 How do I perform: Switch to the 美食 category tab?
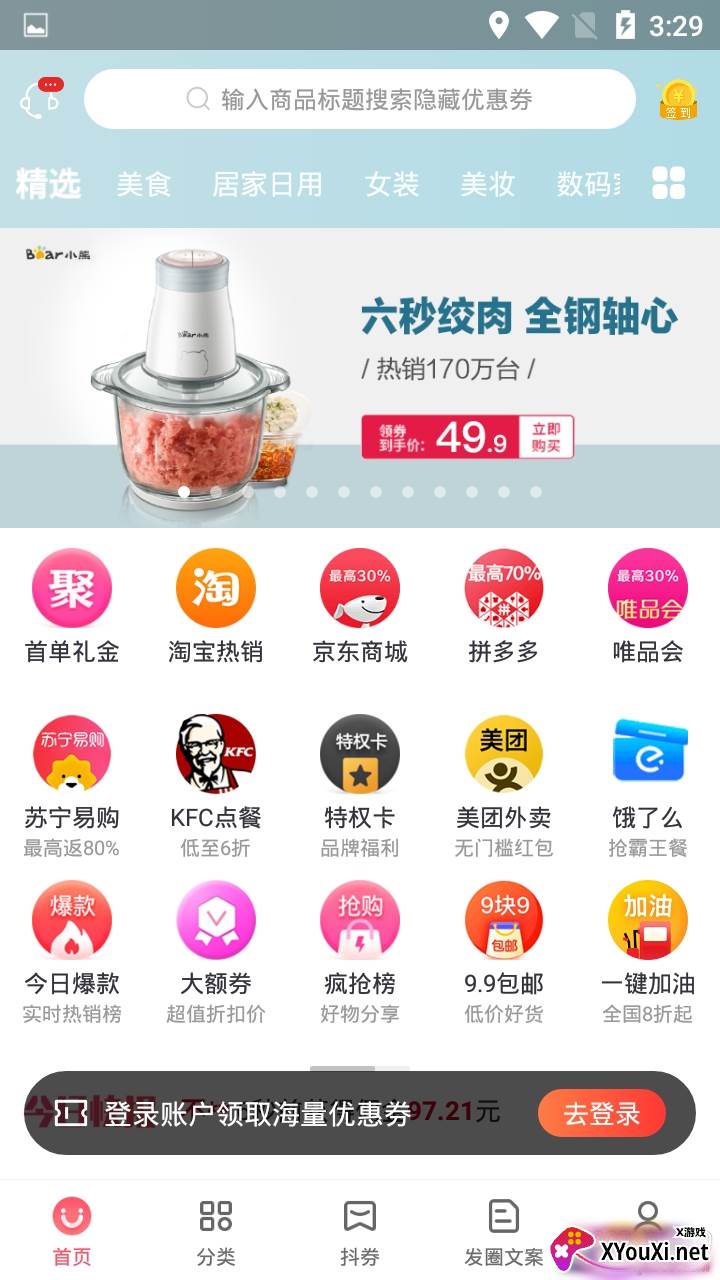pos(144,184)
